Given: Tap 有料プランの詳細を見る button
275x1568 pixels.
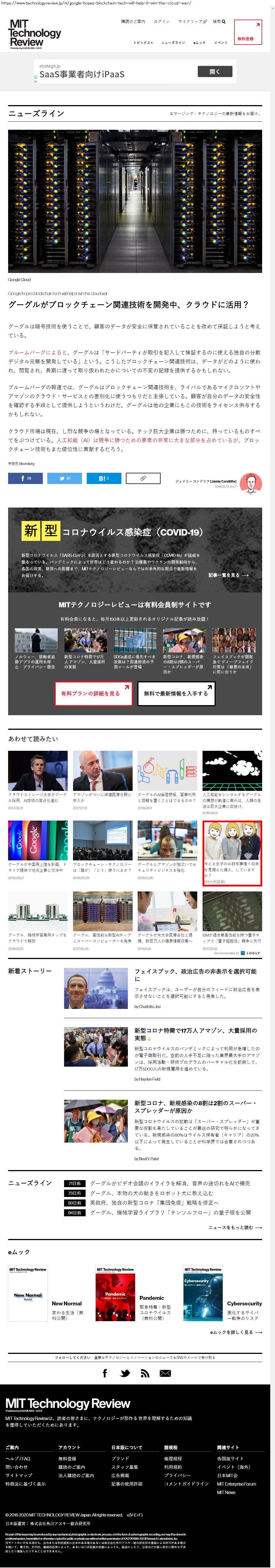Looking at the screenshot, I should pyautogui.click(x=93, y=694).
